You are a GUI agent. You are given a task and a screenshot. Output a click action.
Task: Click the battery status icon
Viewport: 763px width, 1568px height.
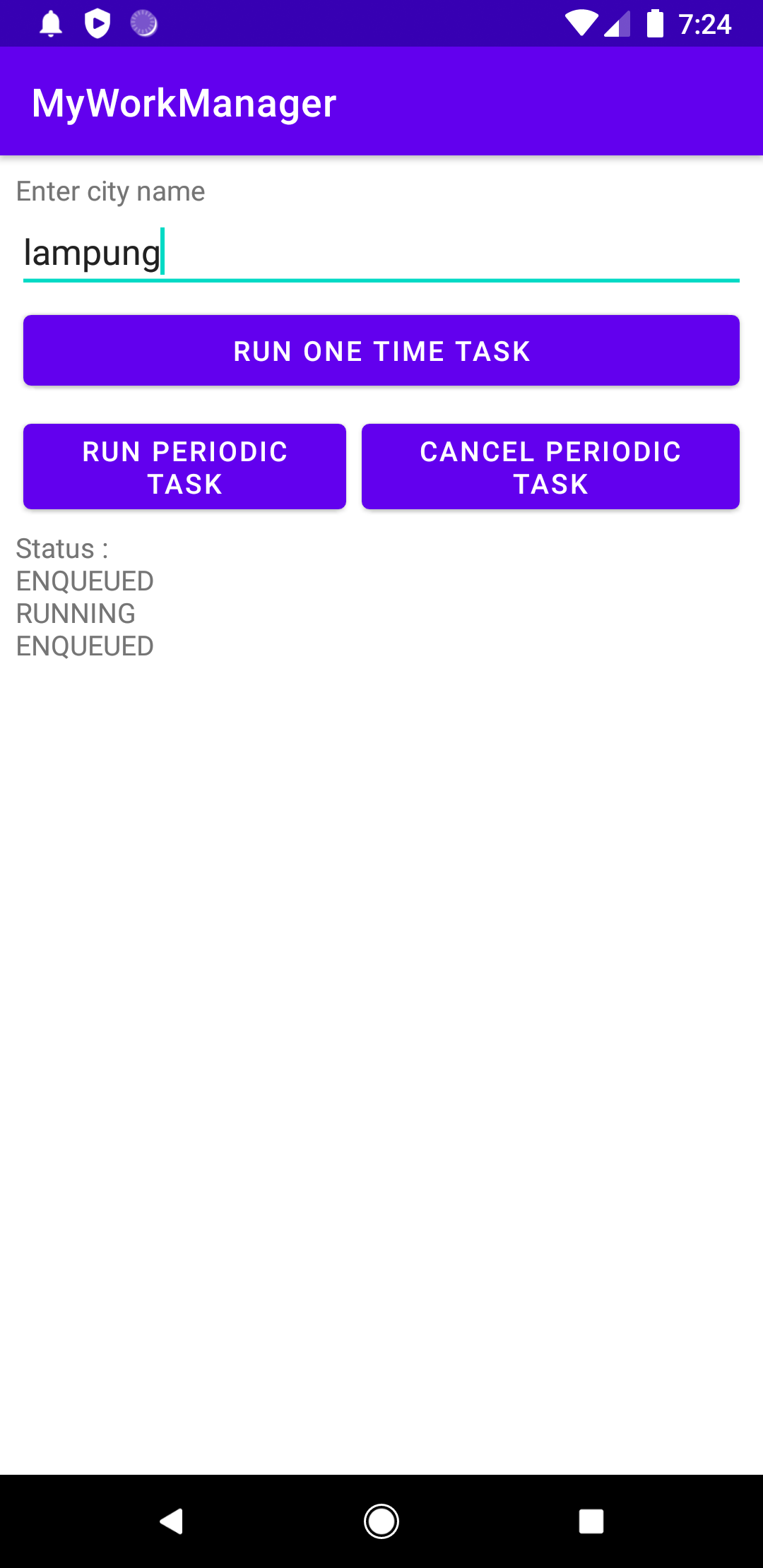coord(656,23)
